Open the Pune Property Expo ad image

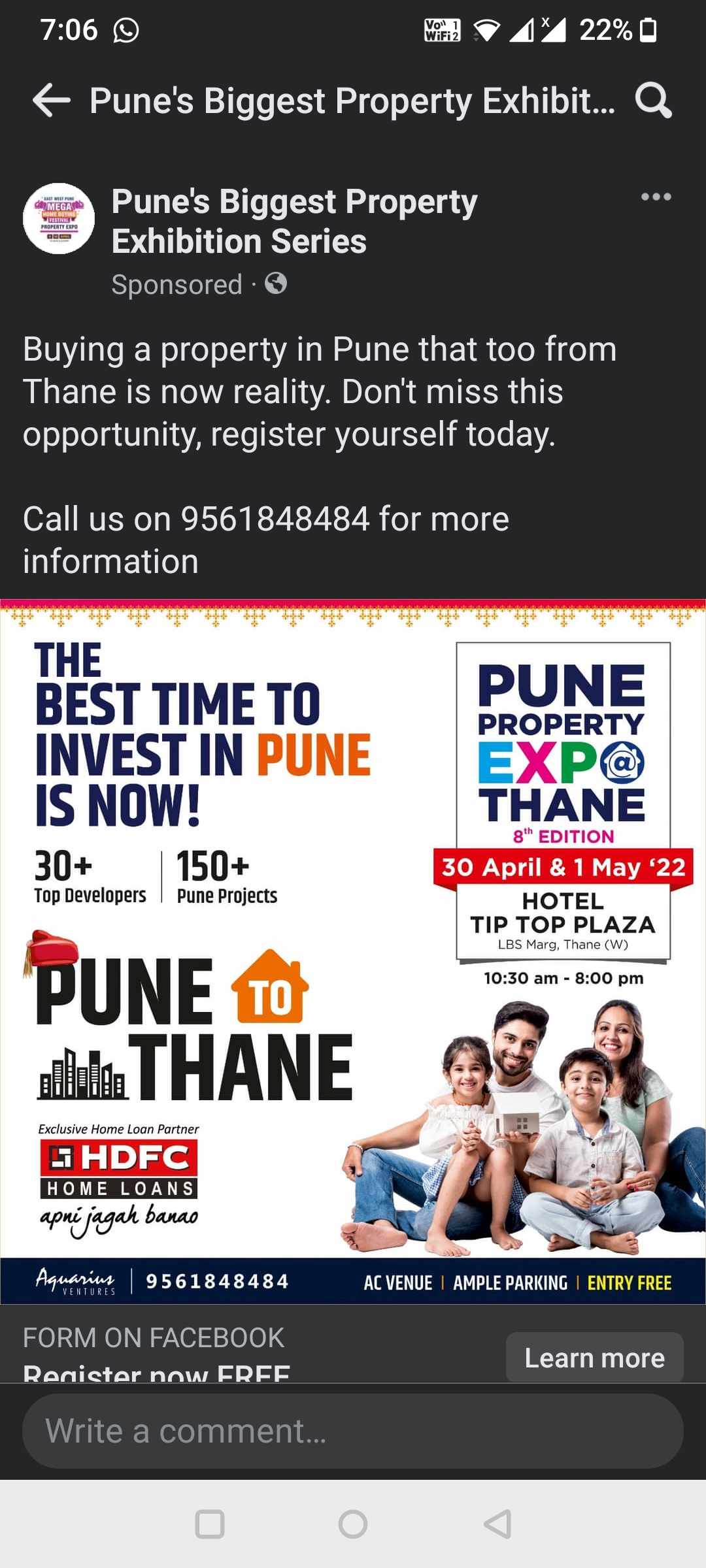pos(353,951)
